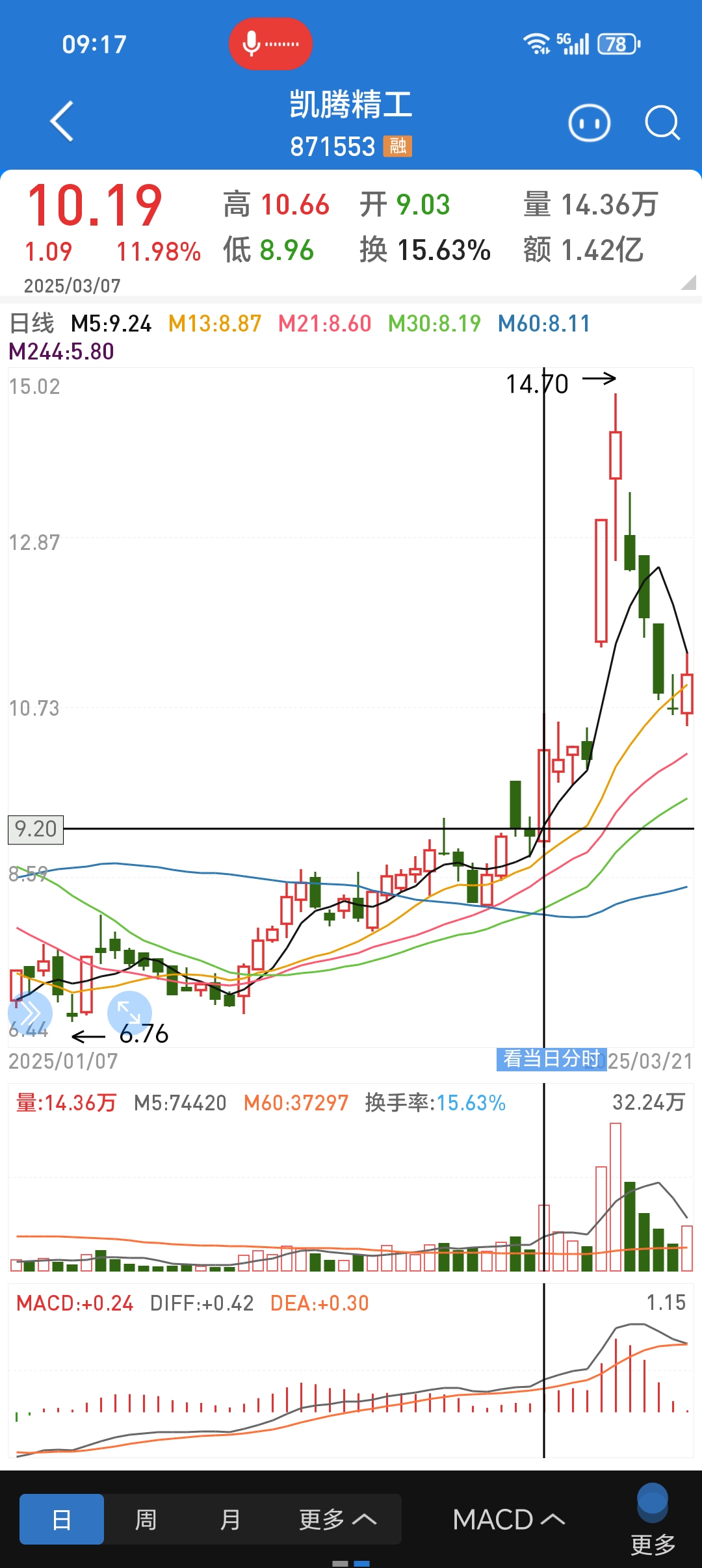Expand quote details via corner triangle

point(688,282)
